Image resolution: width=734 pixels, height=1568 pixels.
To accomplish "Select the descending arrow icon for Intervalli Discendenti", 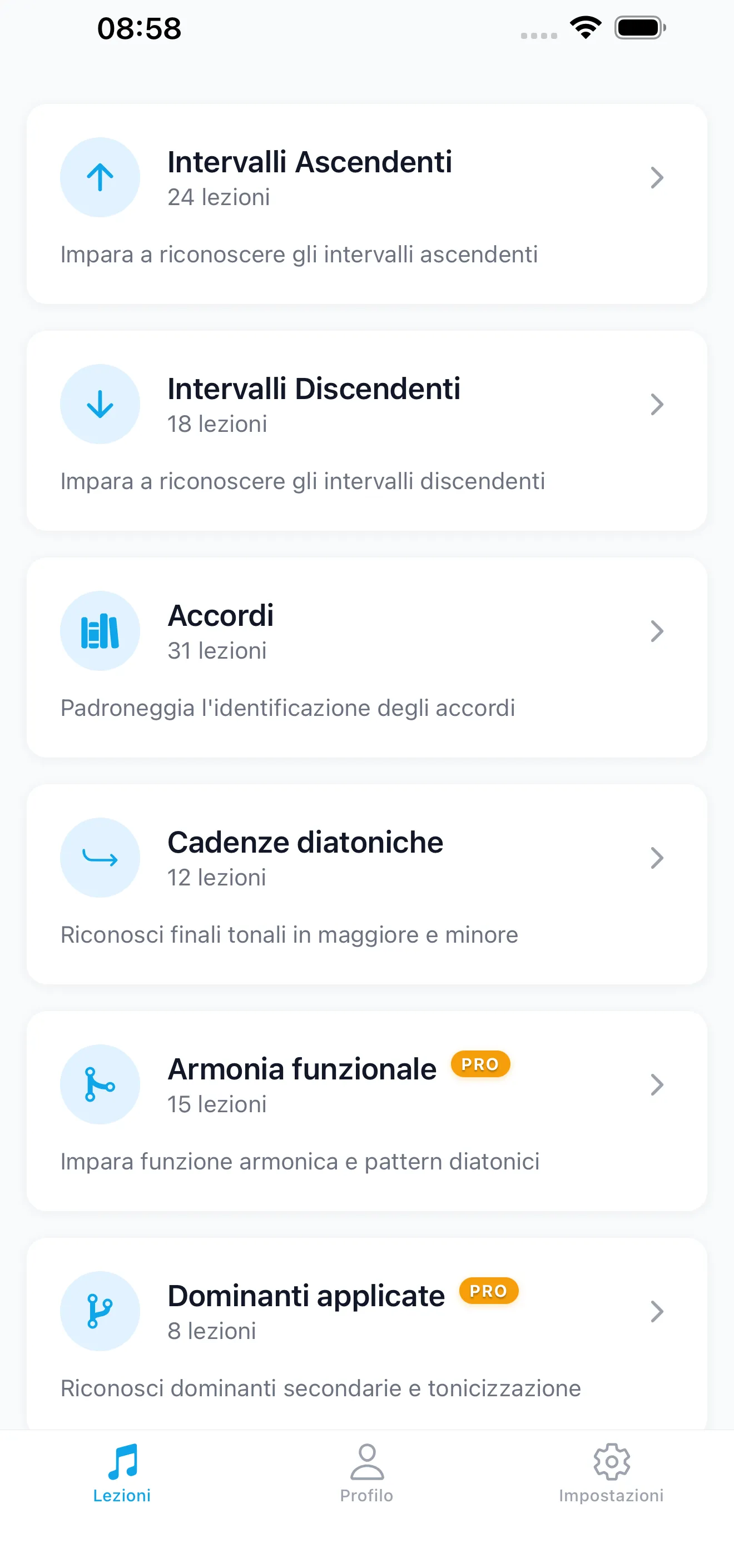I will 100,404.
